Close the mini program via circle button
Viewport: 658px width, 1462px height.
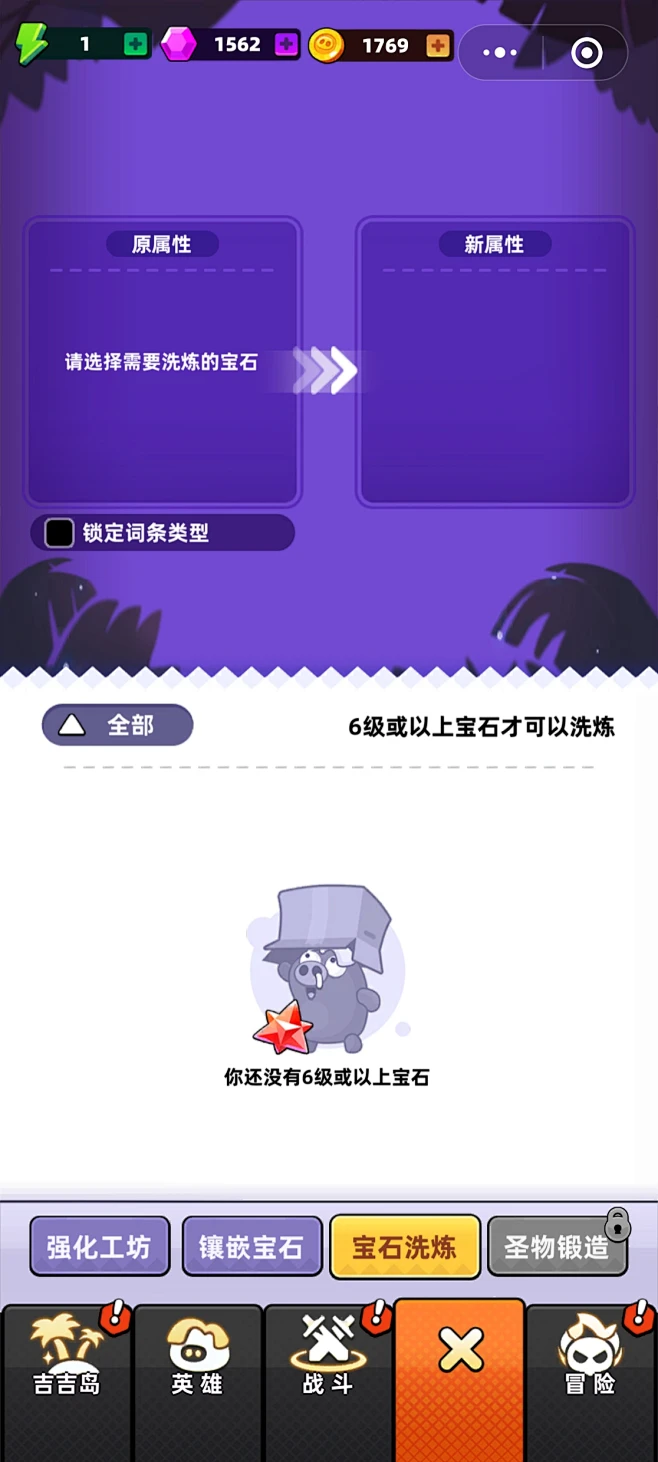point(586,53)
